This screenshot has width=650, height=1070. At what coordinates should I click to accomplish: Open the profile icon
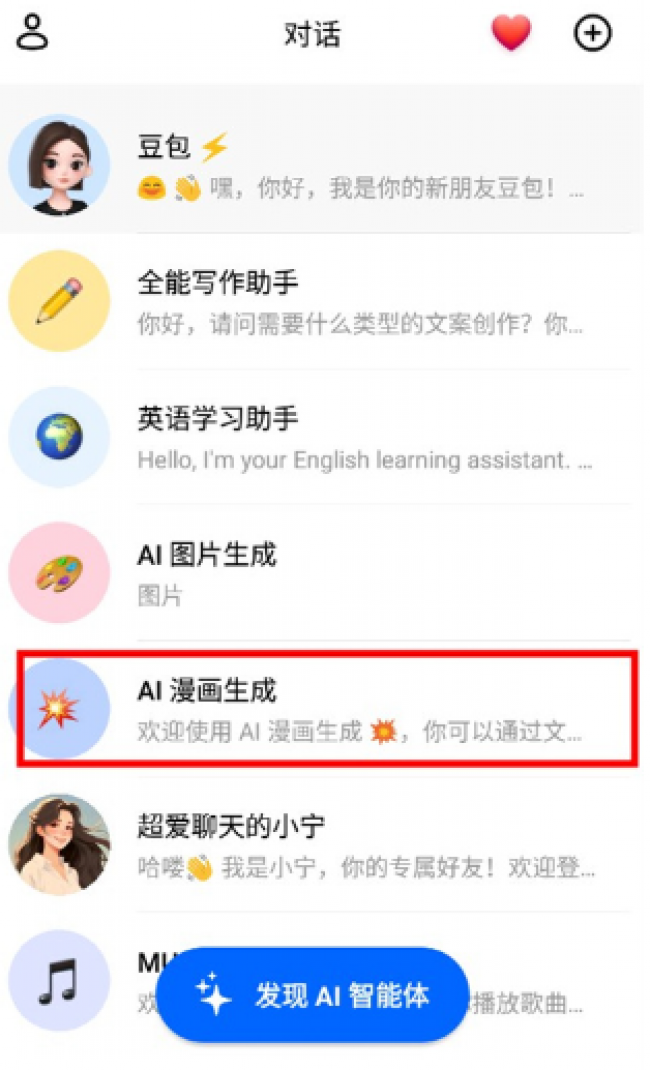[33, 33]
